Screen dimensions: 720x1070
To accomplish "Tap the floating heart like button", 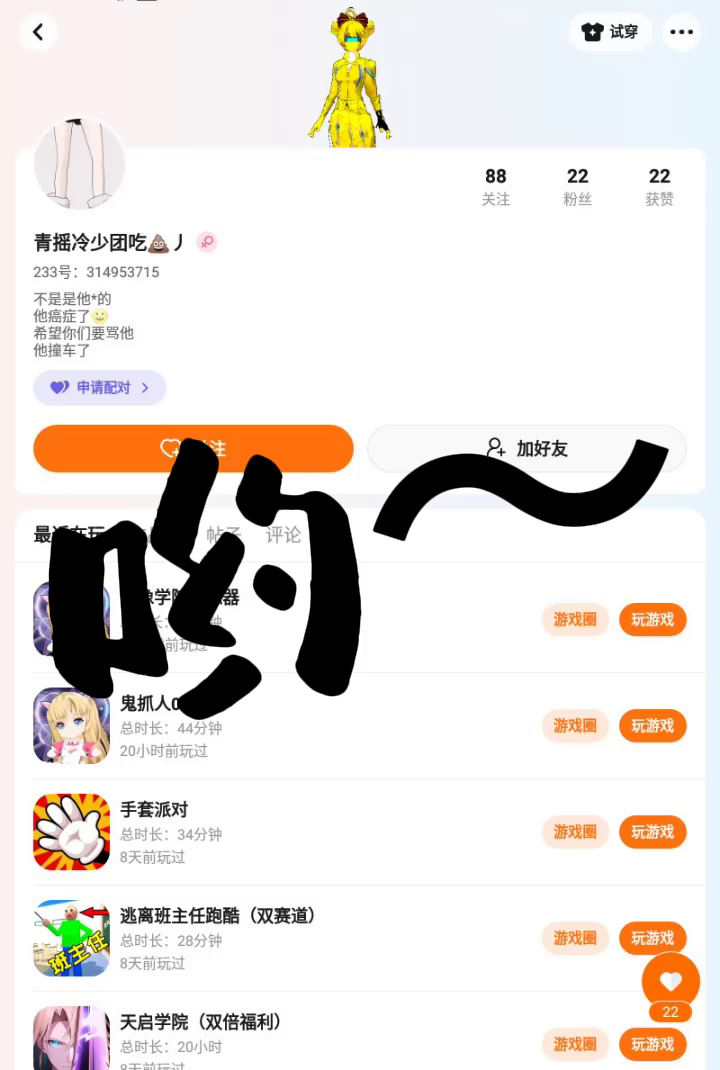I will (670, 981).
